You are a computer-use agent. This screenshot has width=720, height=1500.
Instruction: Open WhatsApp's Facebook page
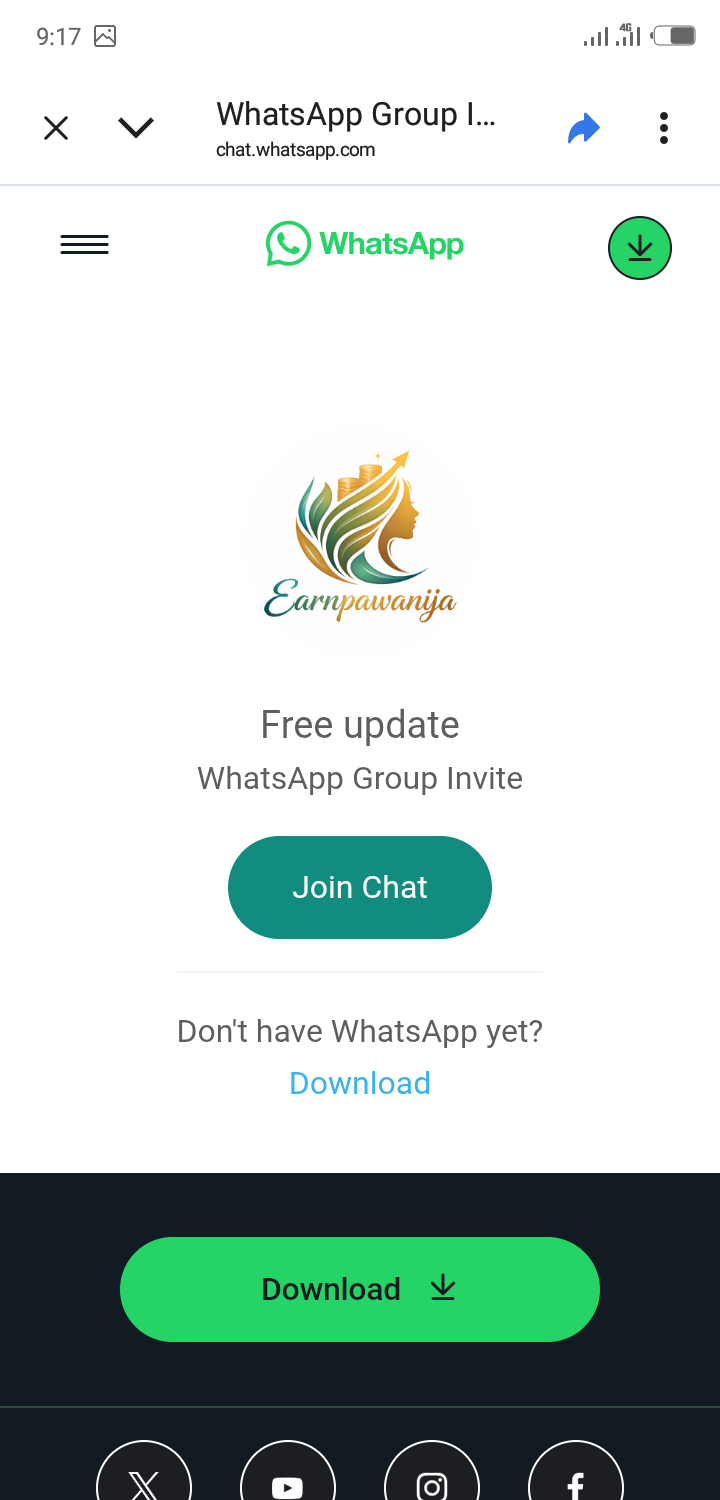point(576,1480)
